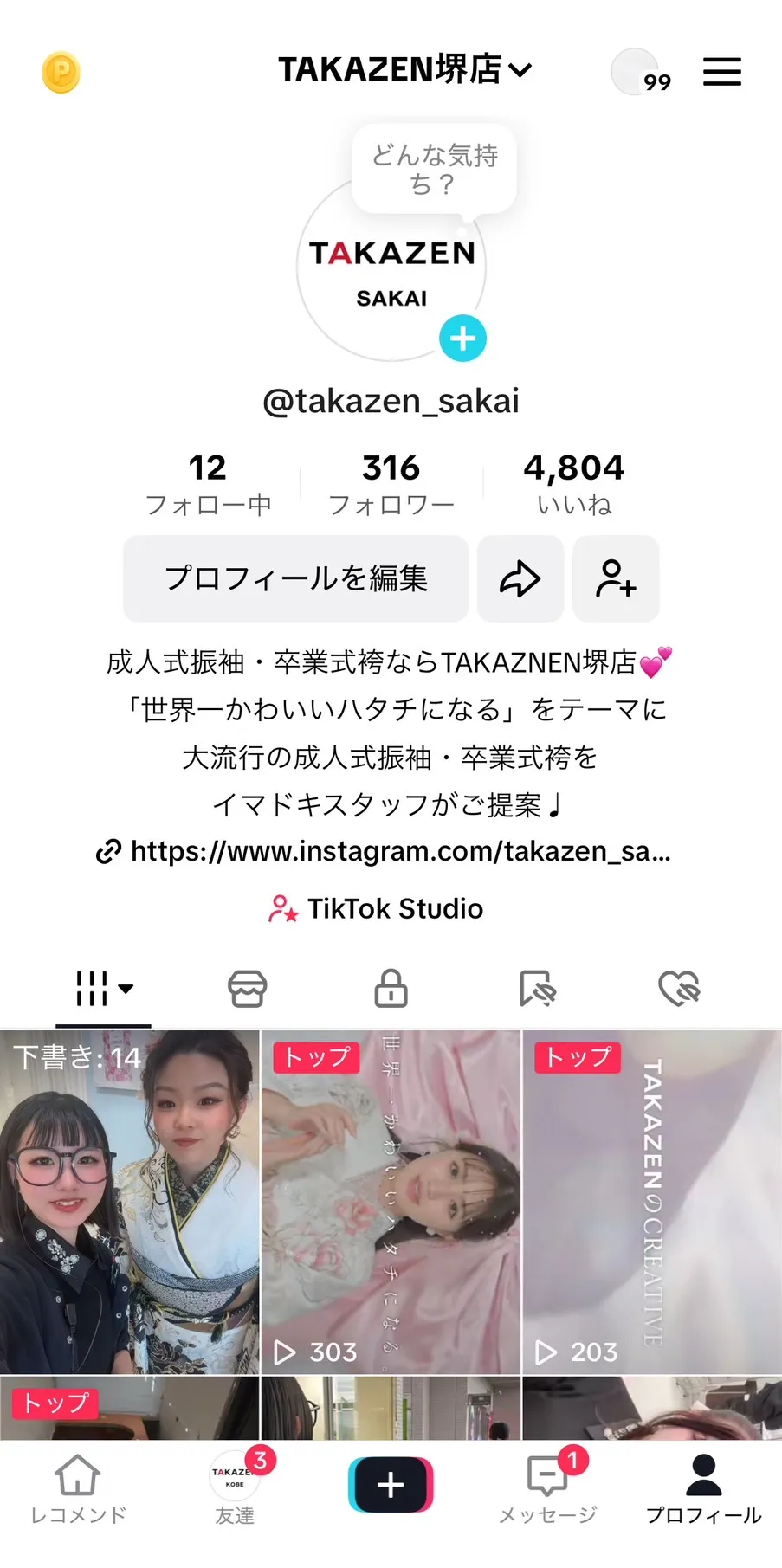Open the hamburger menu
Viewport: 782px width, 1568px height.
pos(721,72)
